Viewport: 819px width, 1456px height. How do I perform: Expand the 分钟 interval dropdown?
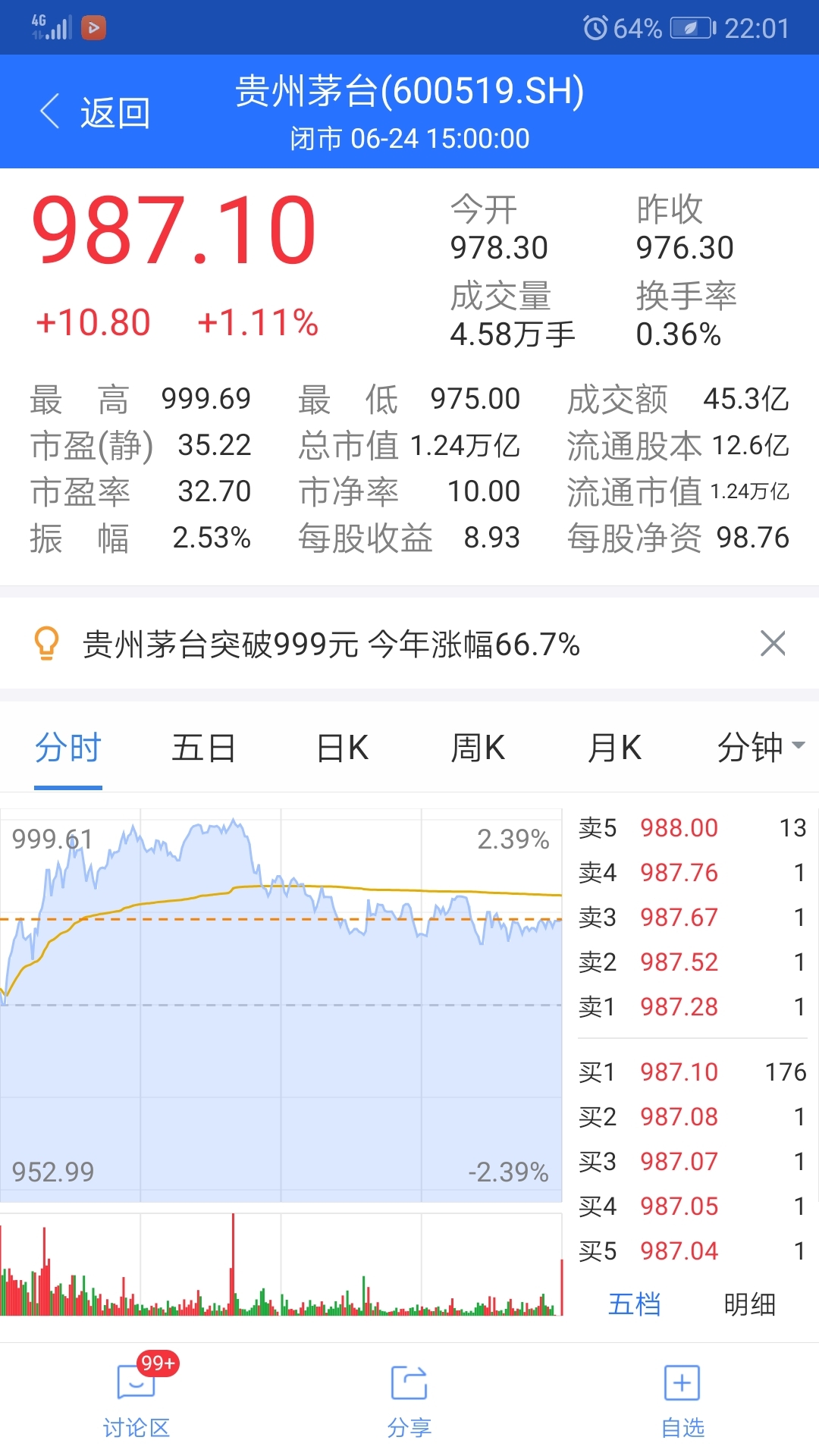(761, 748)
